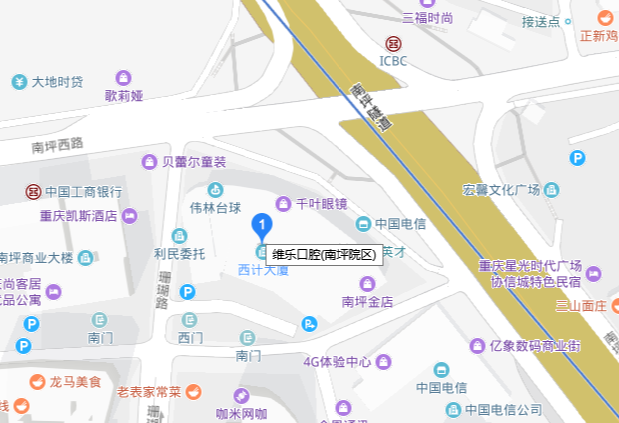Tap the 伟林台球 map marker
Viewport: 619px width, 423px height.
214,190
